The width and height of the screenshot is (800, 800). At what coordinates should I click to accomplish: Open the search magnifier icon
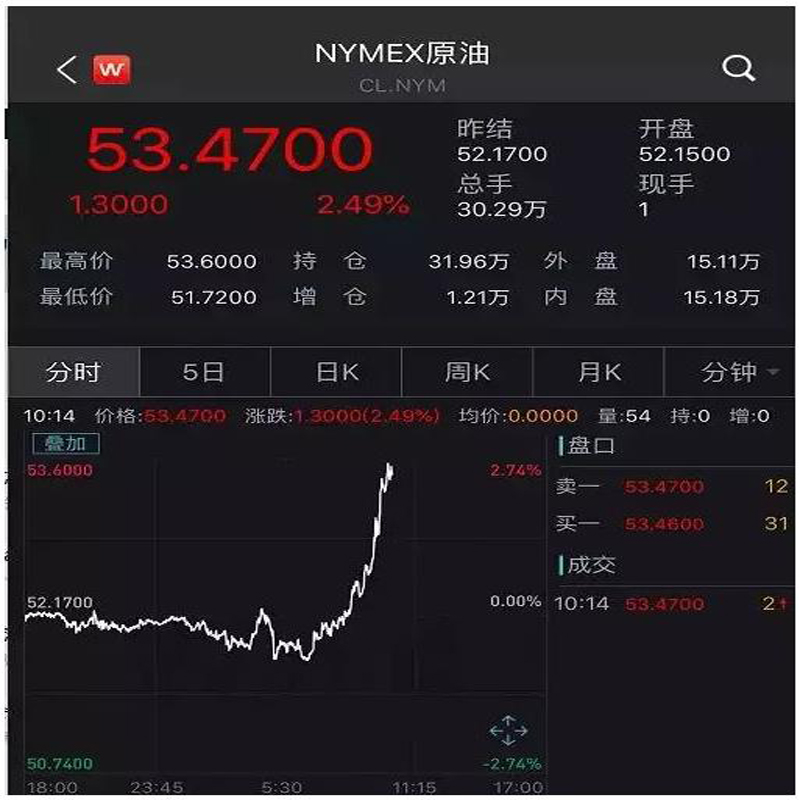point(737,68)
